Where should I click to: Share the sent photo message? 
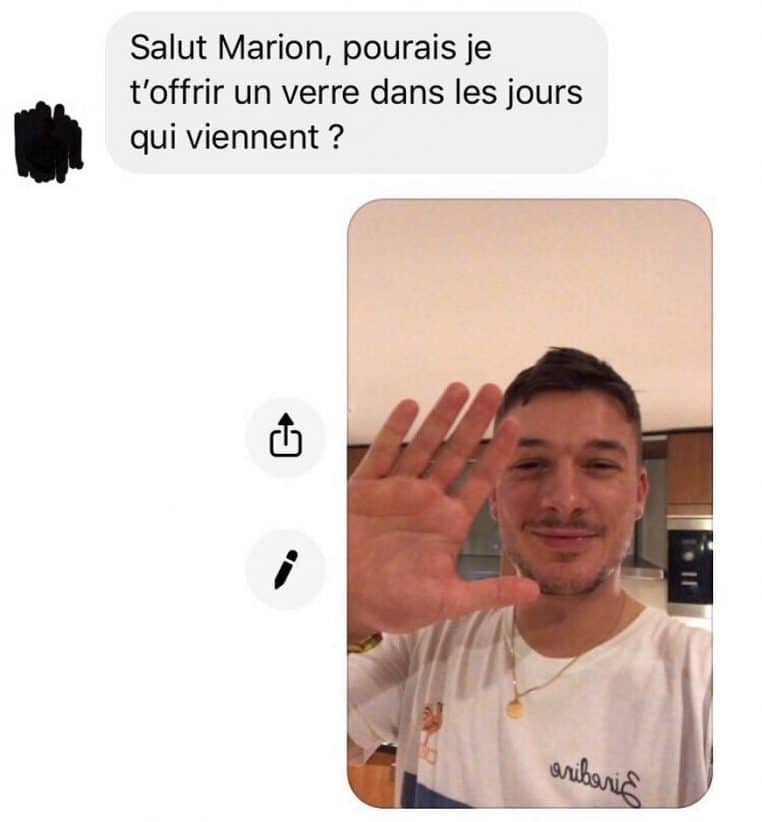[286, 437]
